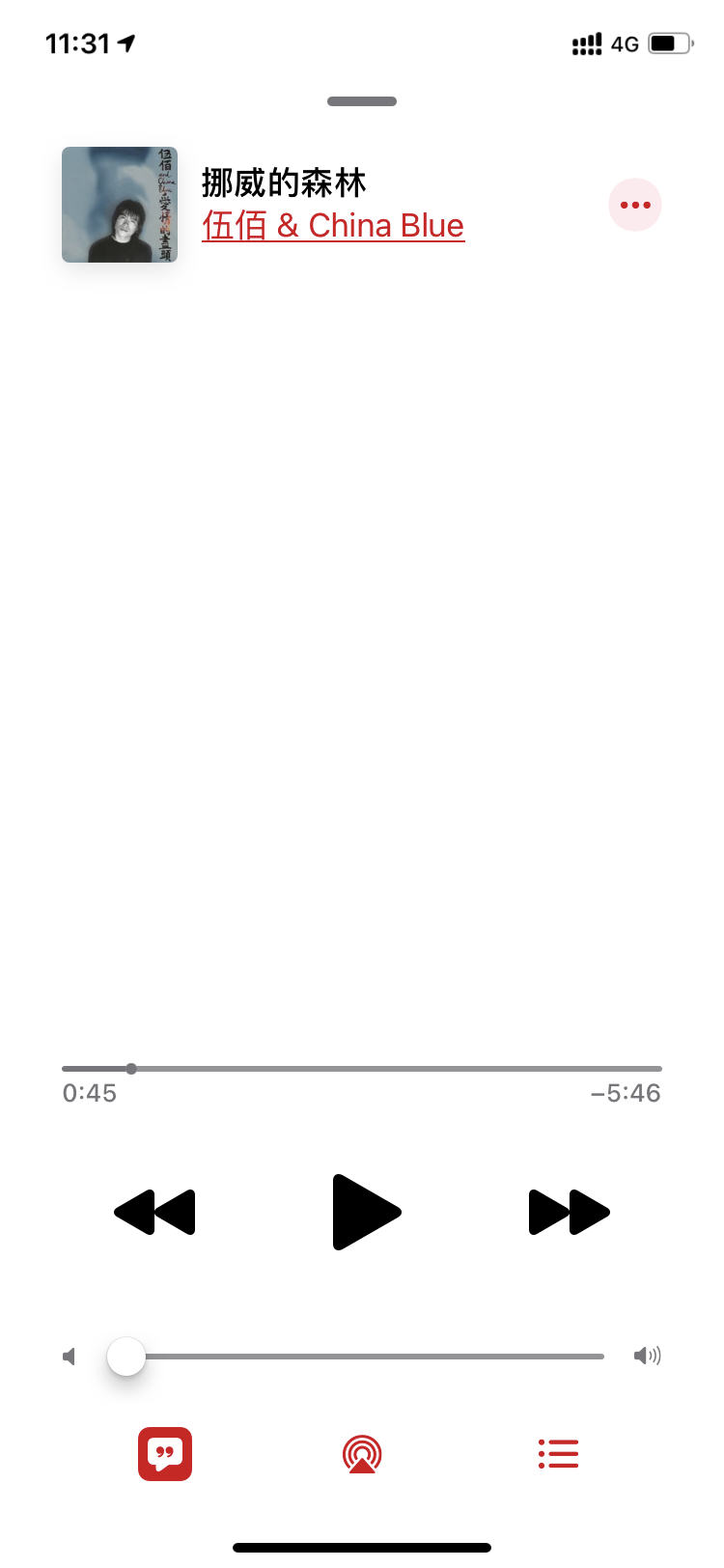Play the song 挪威的森林
Viewport: 724px width, 1568px height.
(x=365, y=1212)
